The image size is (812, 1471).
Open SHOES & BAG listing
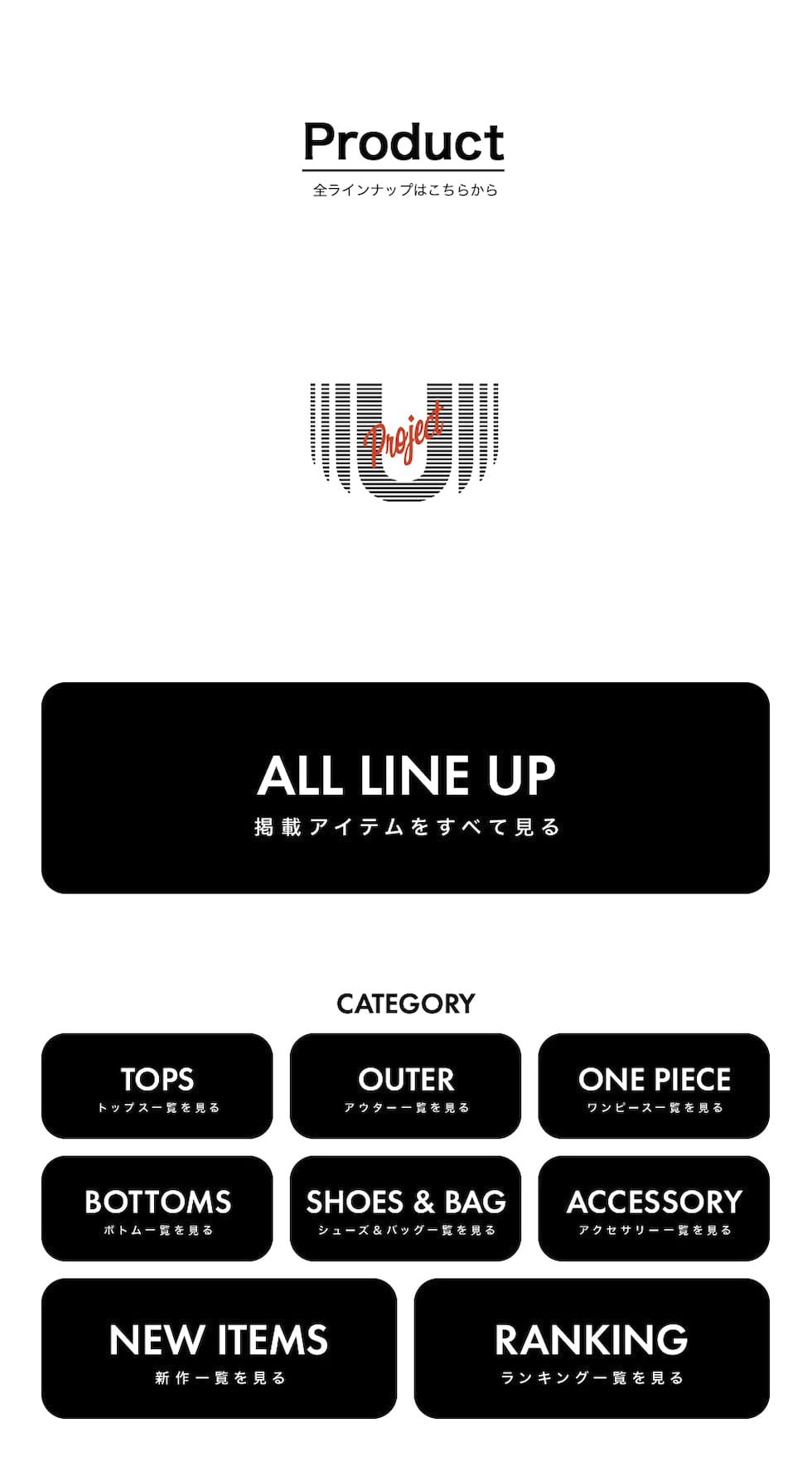(405, 1208)
